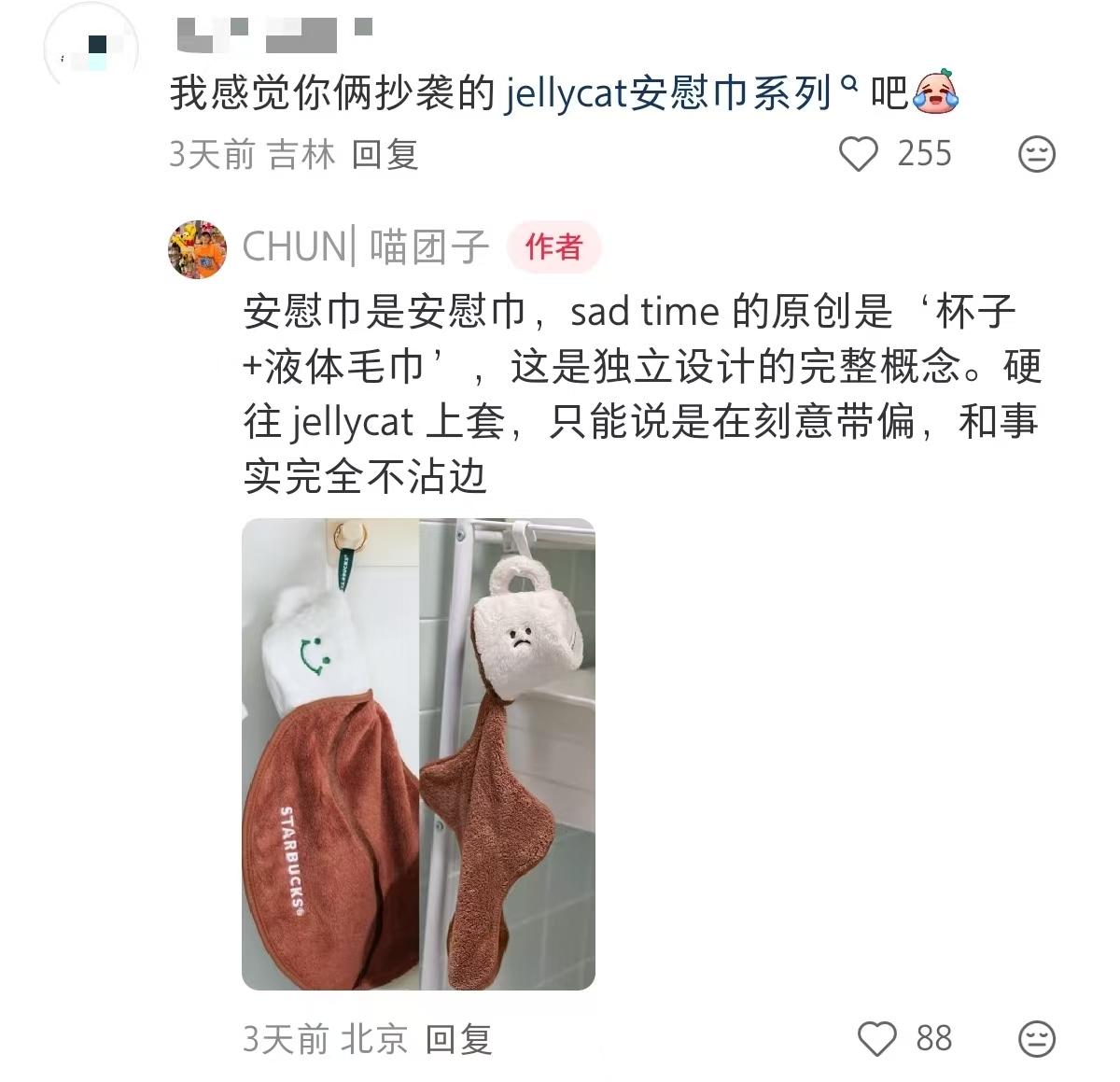
Task: Open the first commenter's blurred avatar
Action: (91, 47)
